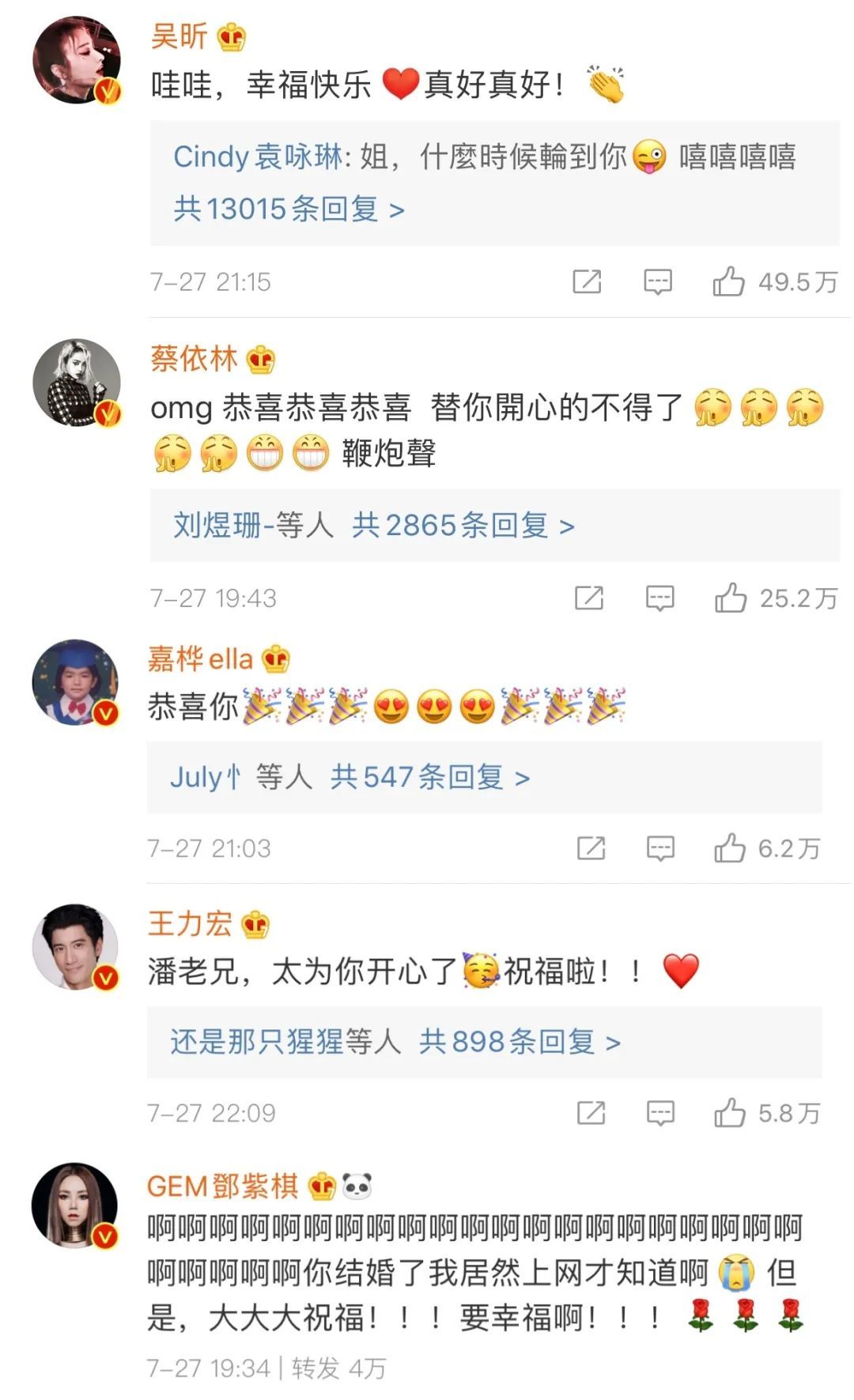Screen dimensions: 854x1400
Task: Share 王力宏's comment
Action: [591, 1113]
